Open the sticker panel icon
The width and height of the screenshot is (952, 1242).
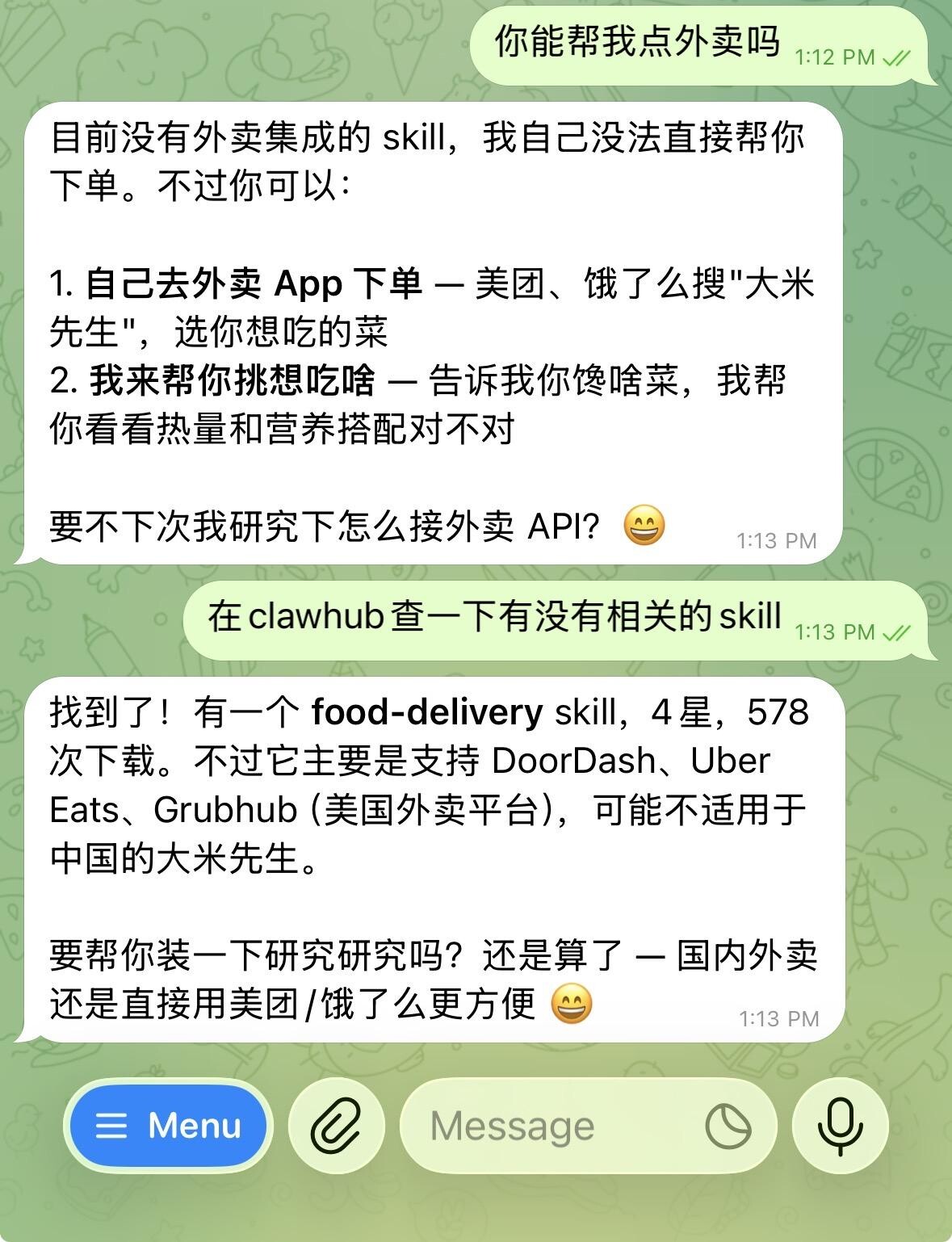point(728,1127)
